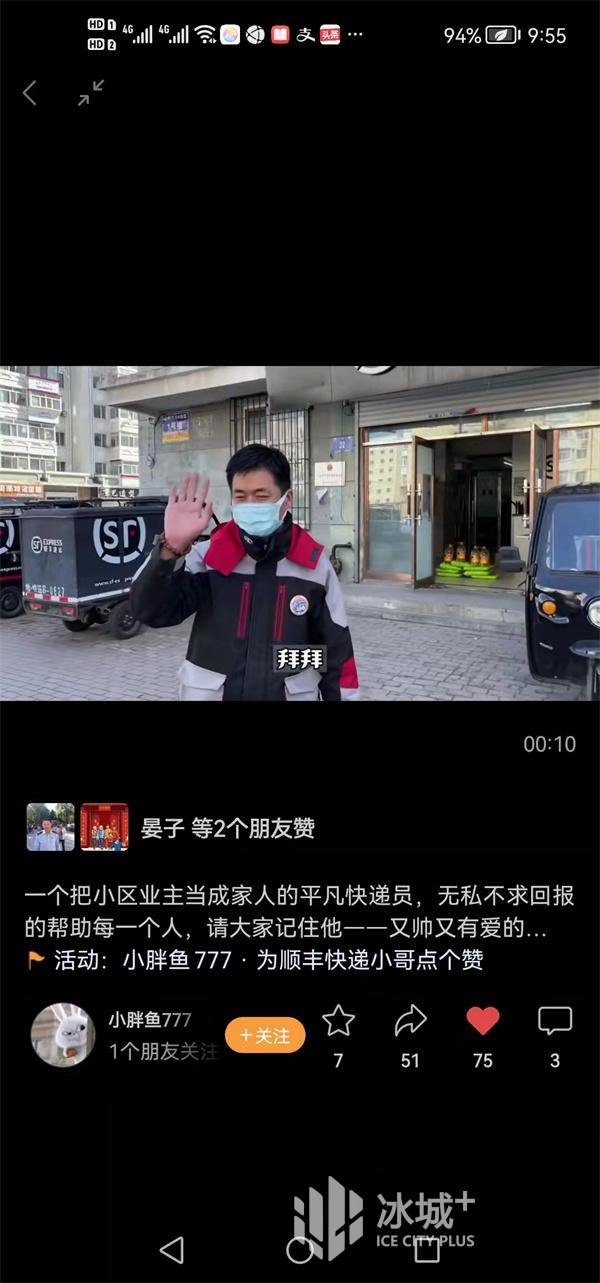Open 小胖鱼777's profile avatar

tap(63, 1035)
